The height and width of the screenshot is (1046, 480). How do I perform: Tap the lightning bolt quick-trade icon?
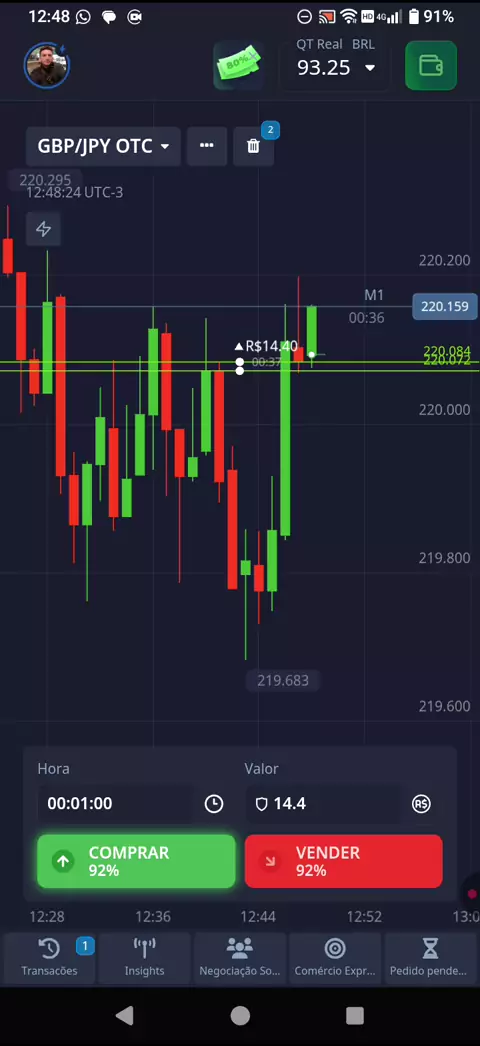pos(44,229)
